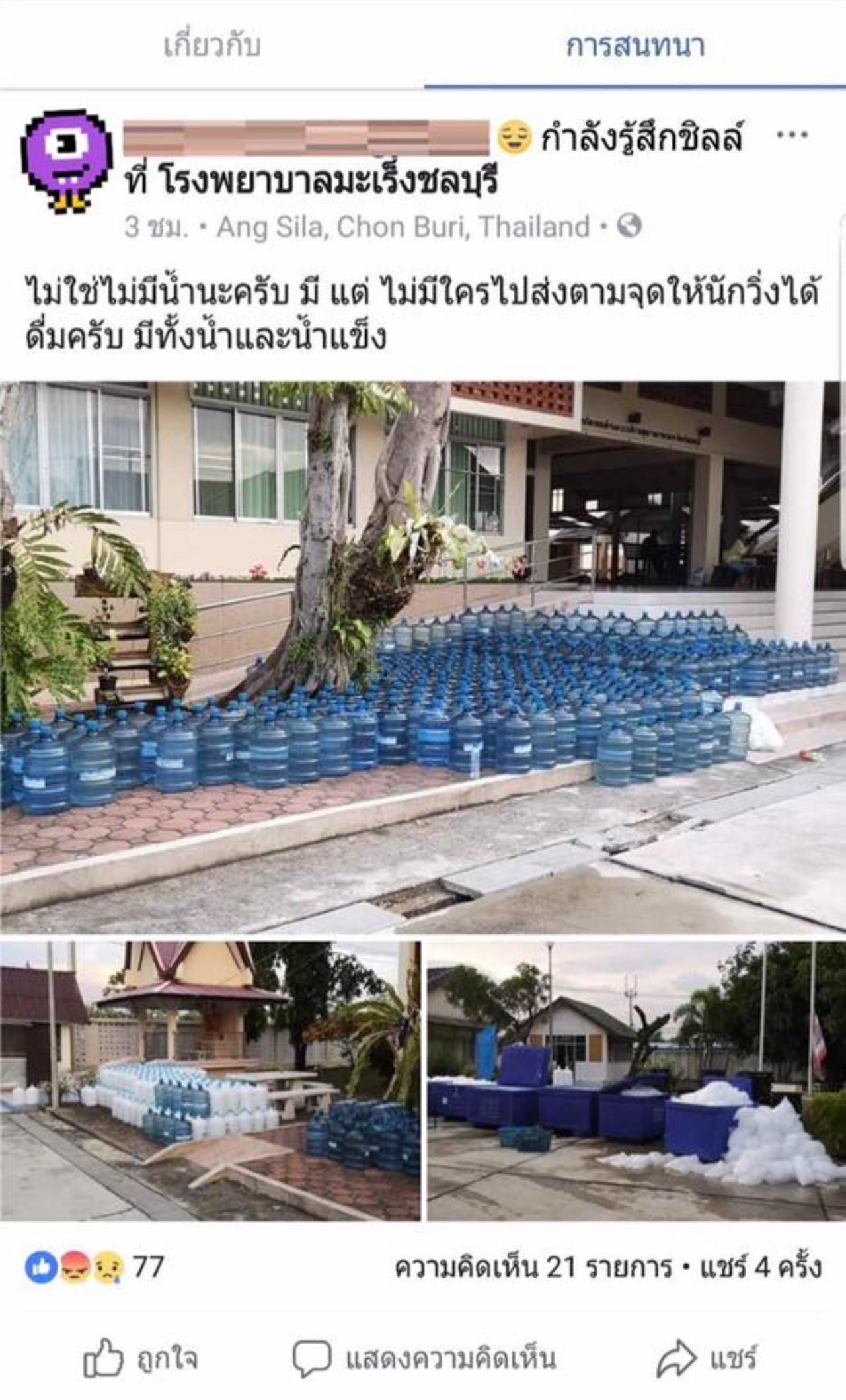Viewport: 846px width, 1400px height.
Task: Share the post using แชร์
Action: (706, 1359)
